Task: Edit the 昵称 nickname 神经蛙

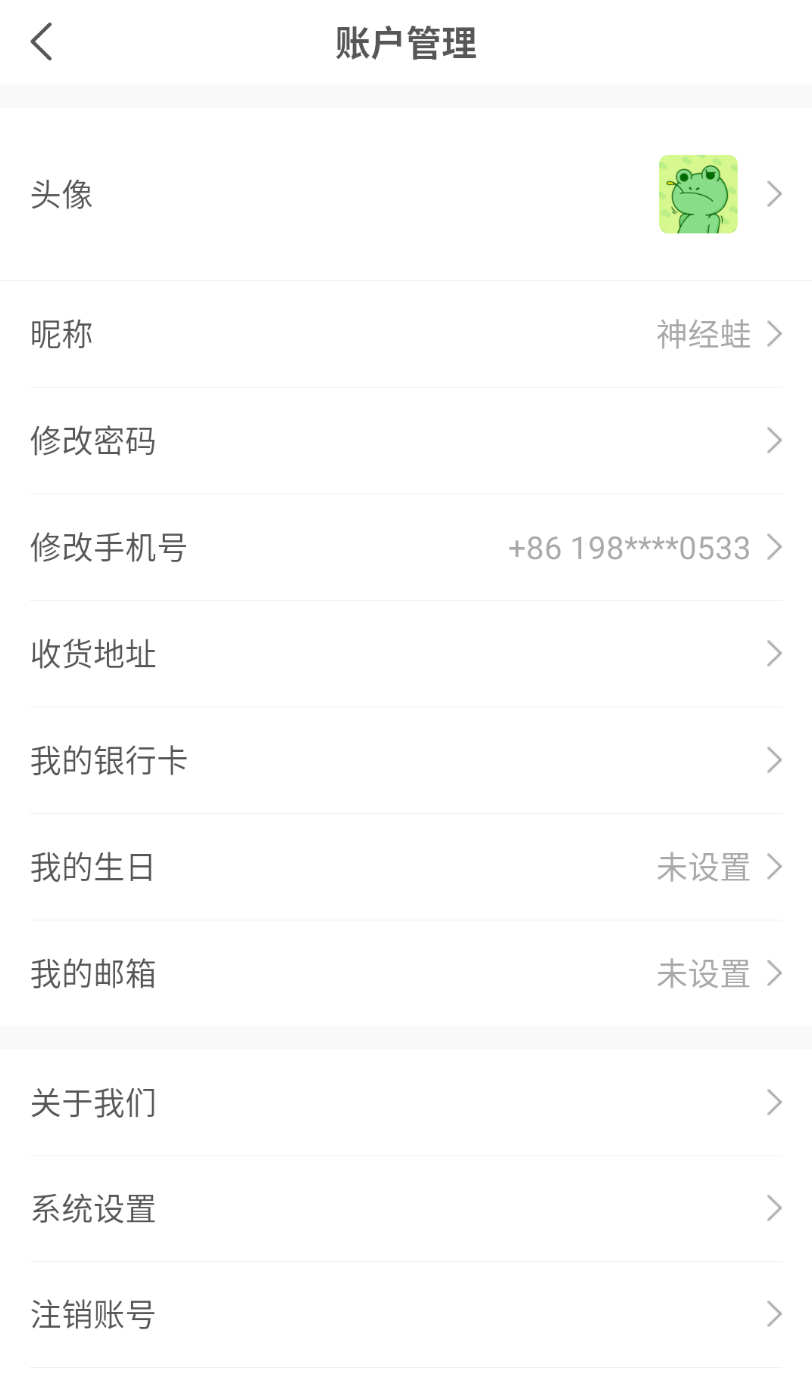Action: [x=406, y=334]
